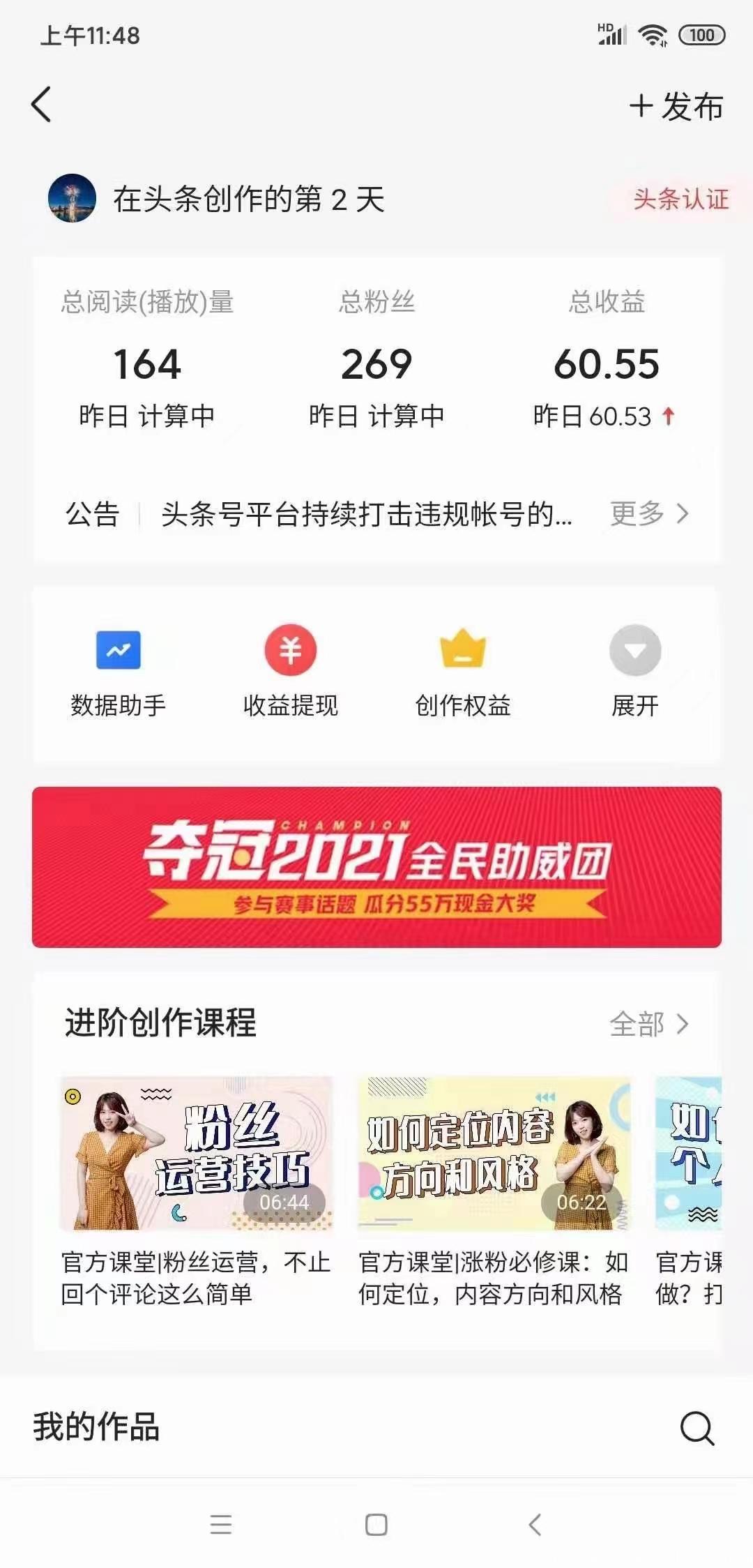Open the 粉丝运营技巧 course video
753x1568 pixels.
pyautogui.click(x=196, y=1154)
